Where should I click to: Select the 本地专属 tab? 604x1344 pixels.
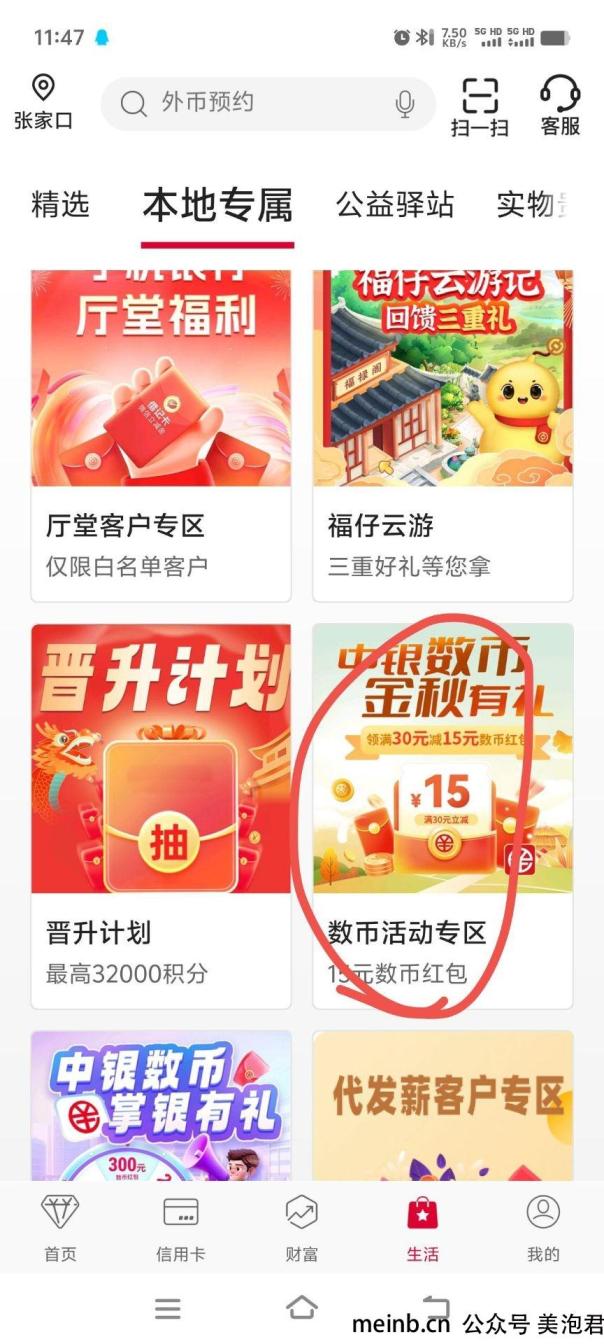click(217, 205)
